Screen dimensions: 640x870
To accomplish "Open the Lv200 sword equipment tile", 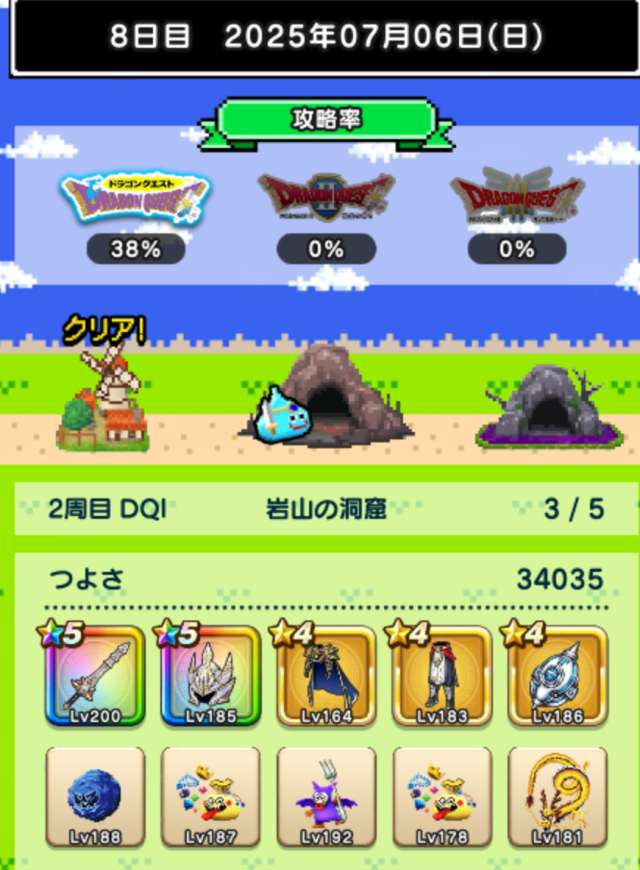I will click(x=95, y=677).
